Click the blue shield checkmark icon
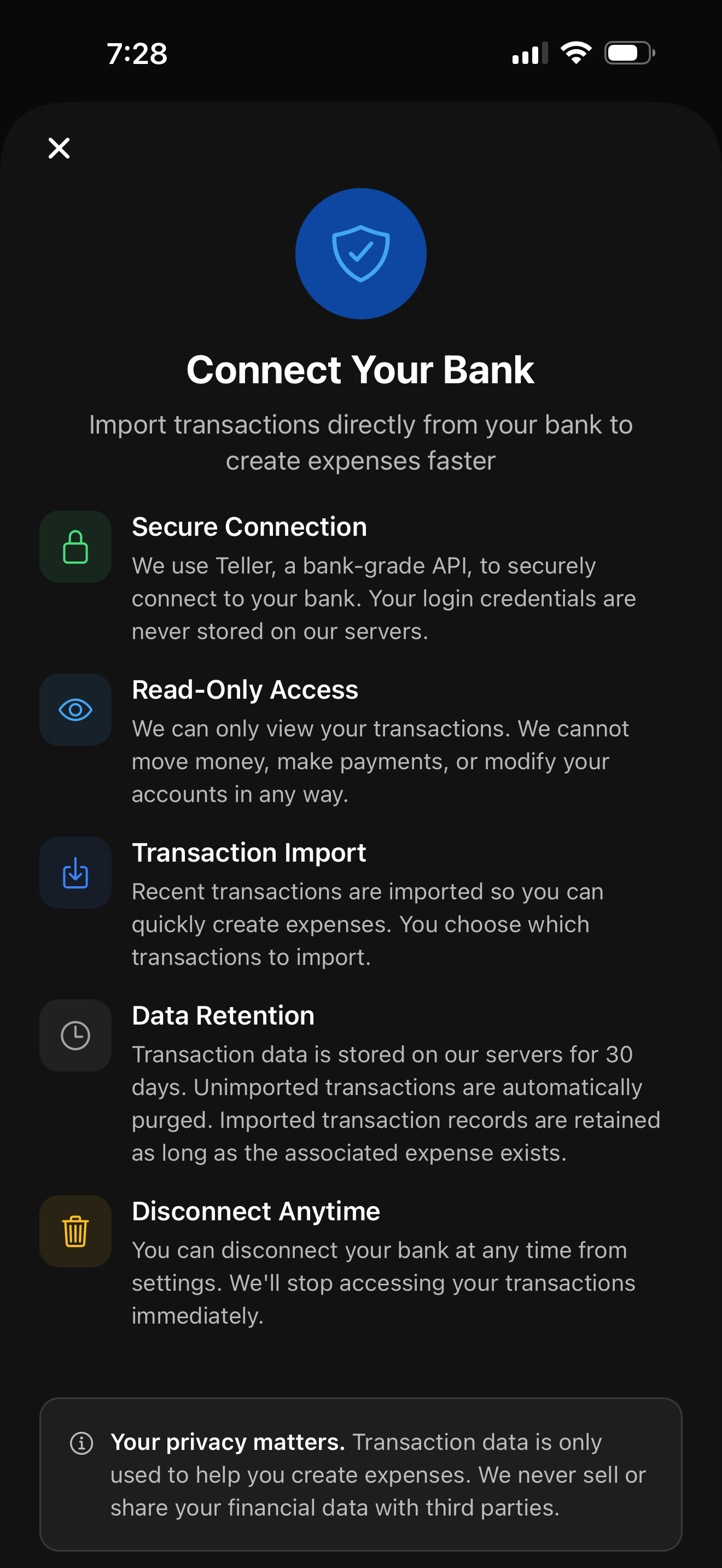The width and height of the screenshot is (722, 1568). (x=360, y=254)
